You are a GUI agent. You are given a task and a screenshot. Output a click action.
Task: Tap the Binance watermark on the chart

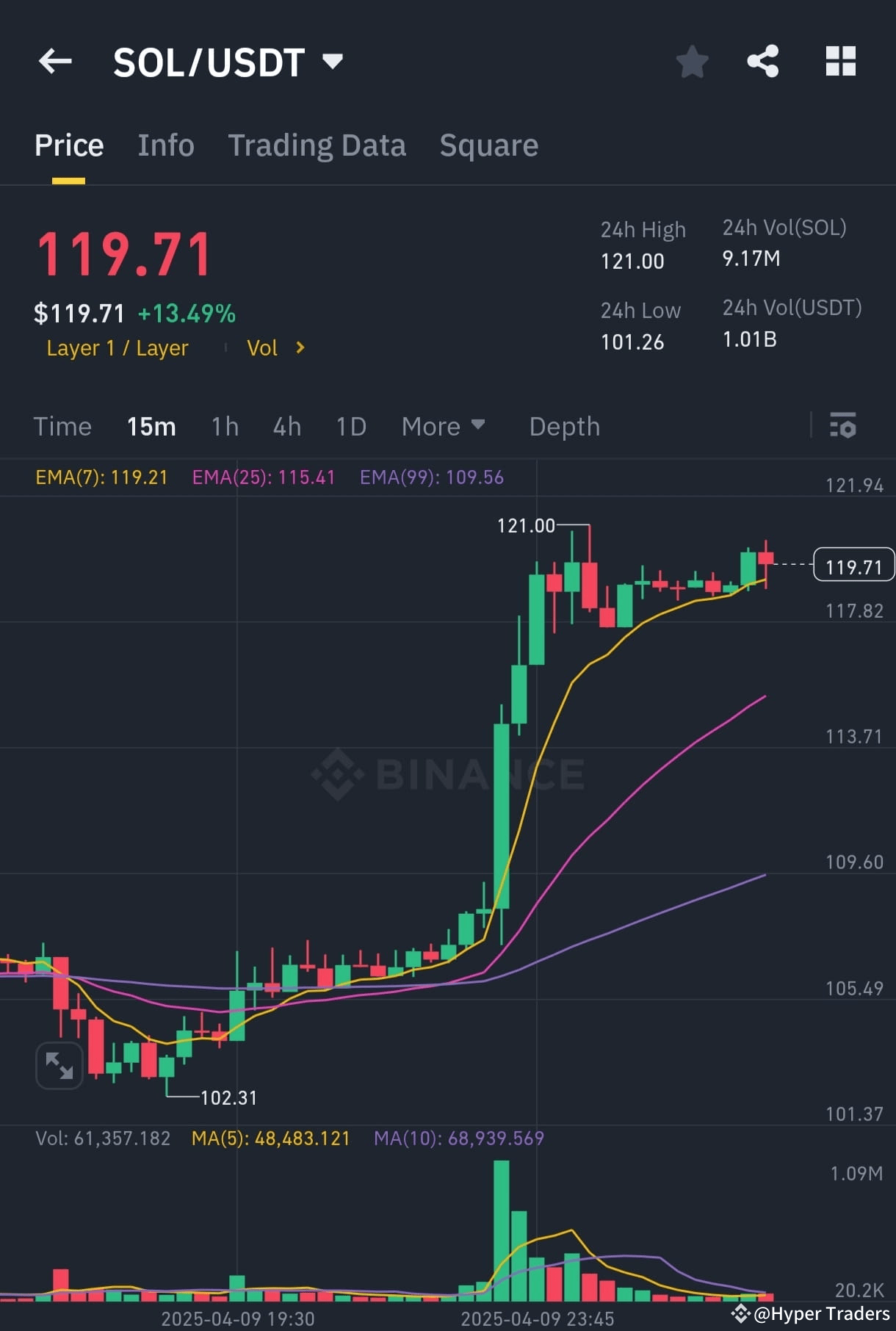pyautogui.click(x=448, y=773)
